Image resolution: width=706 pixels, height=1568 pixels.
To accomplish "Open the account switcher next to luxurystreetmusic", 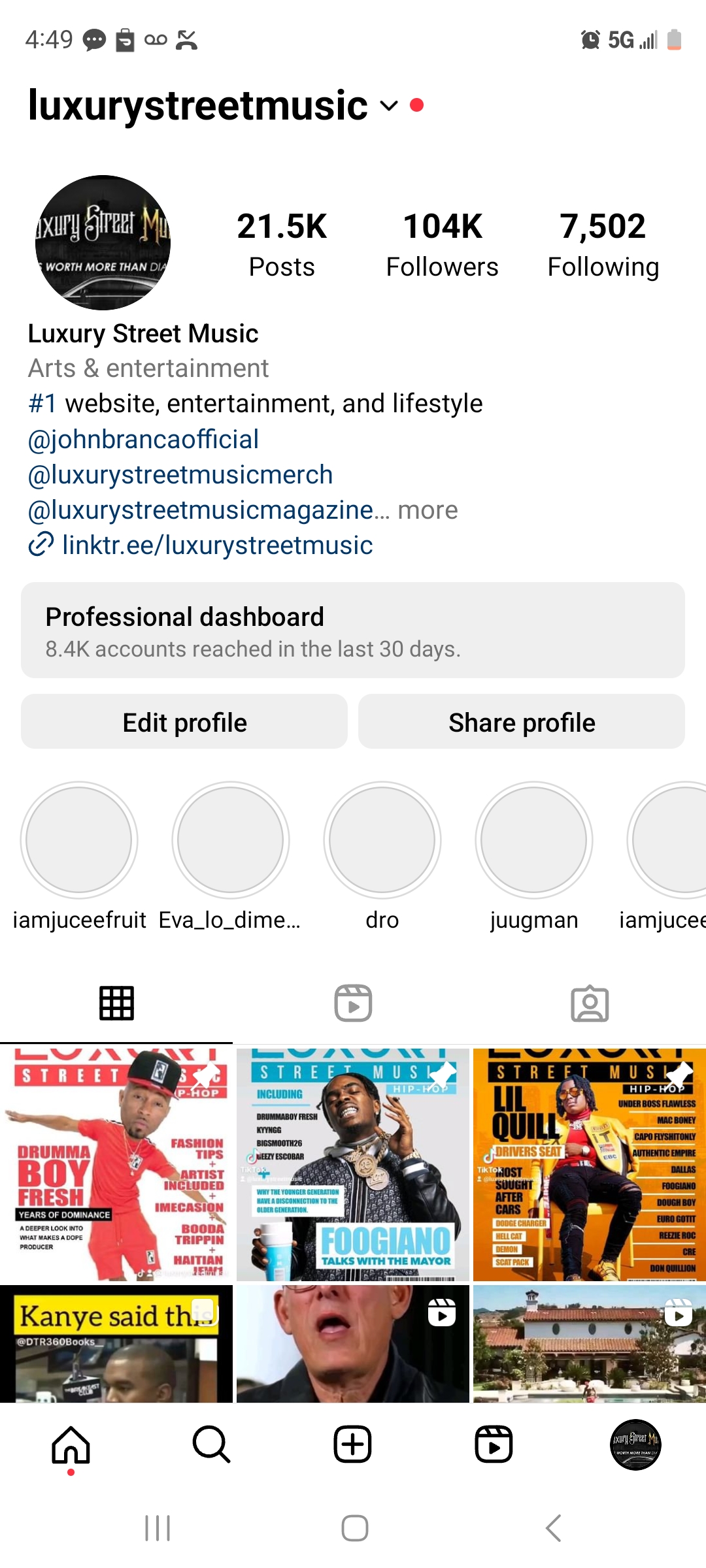I will click(x=388, y=106).
